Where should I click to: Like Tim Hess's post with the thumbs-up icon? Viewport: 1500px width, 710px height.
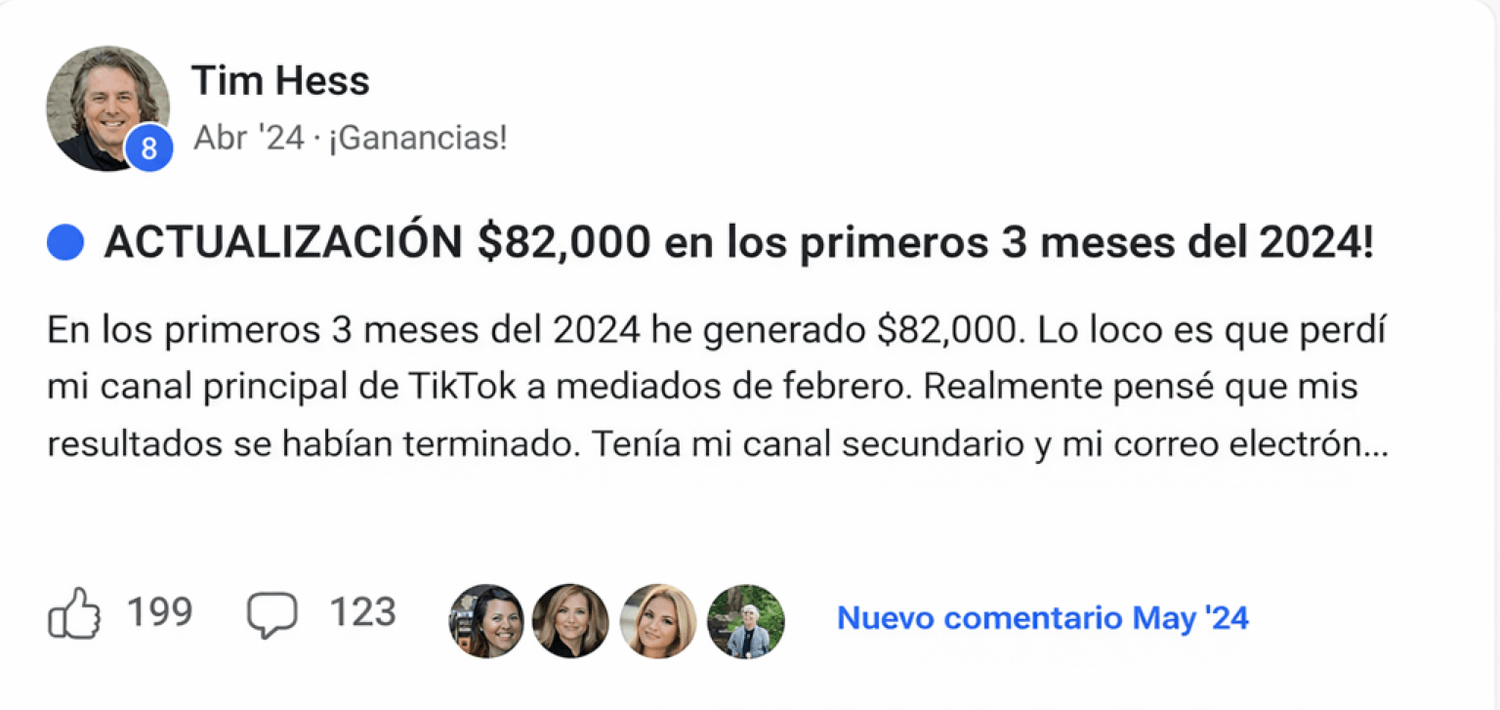coord(75,613)
